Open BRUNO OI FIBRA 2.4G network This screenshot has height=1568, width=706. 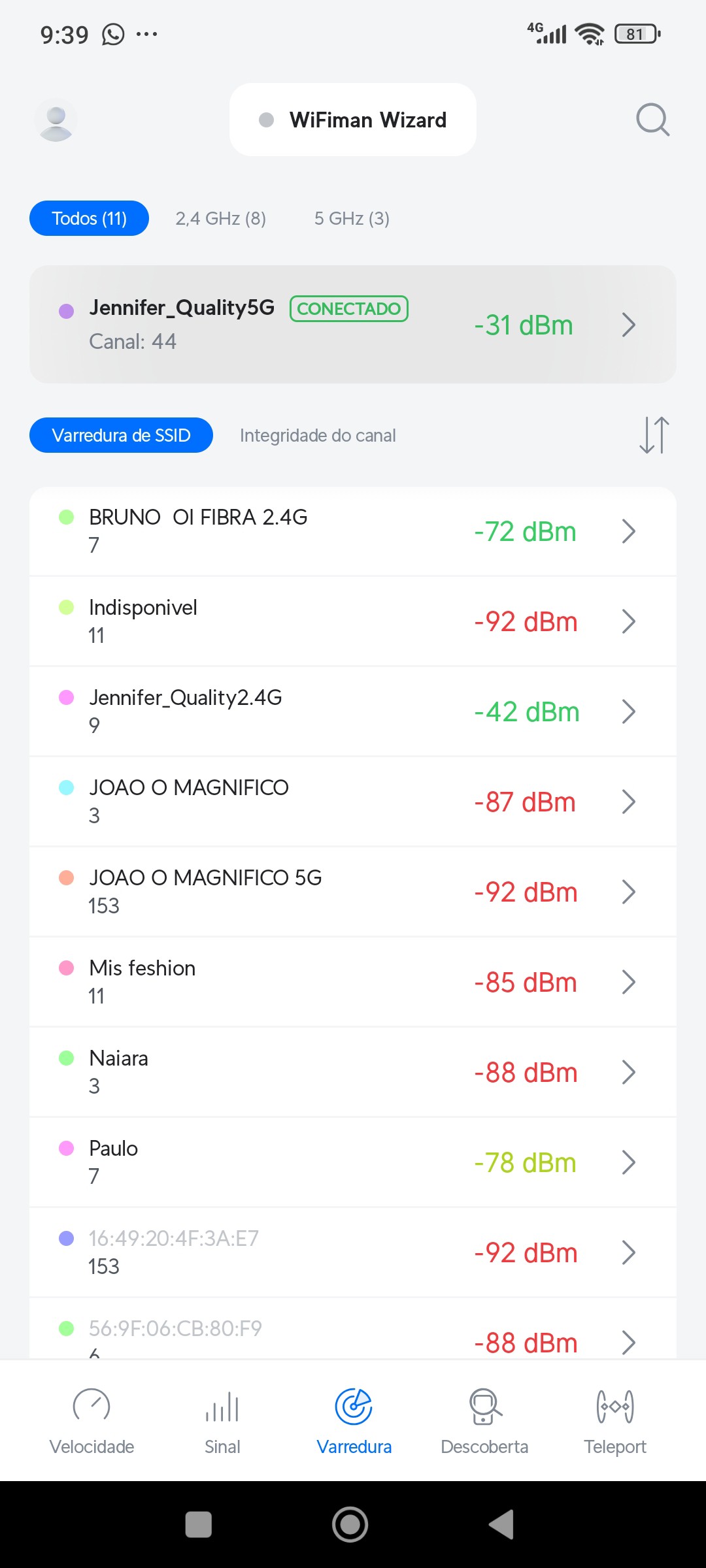[x=353, y=531]
